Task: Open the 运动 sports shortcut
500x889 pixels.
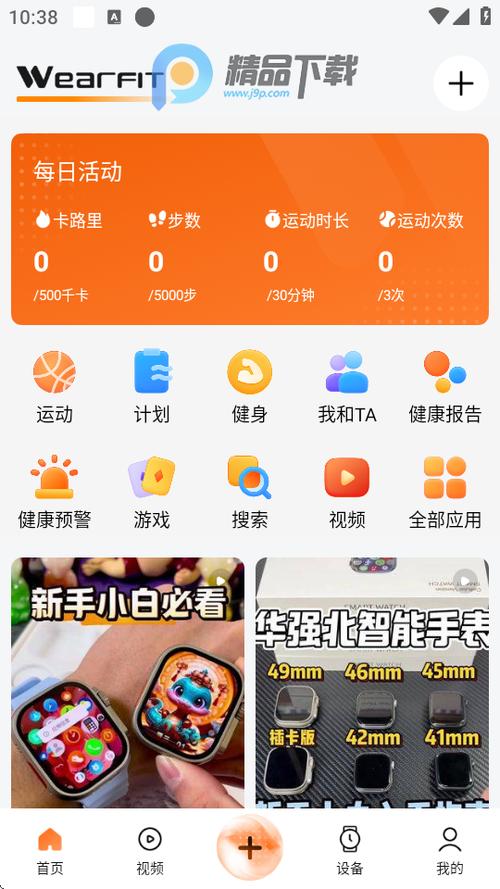Action: [x=54, y=387]
